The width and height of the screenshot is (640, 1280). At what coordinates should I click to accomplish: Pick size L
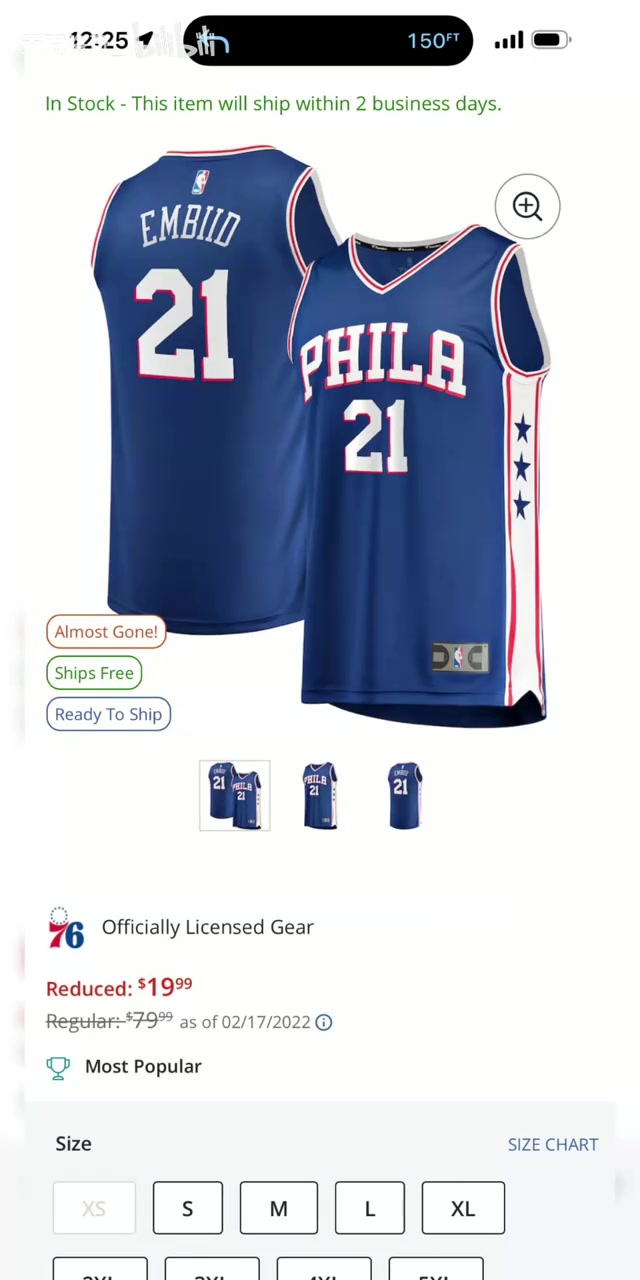coord(369,1208)
